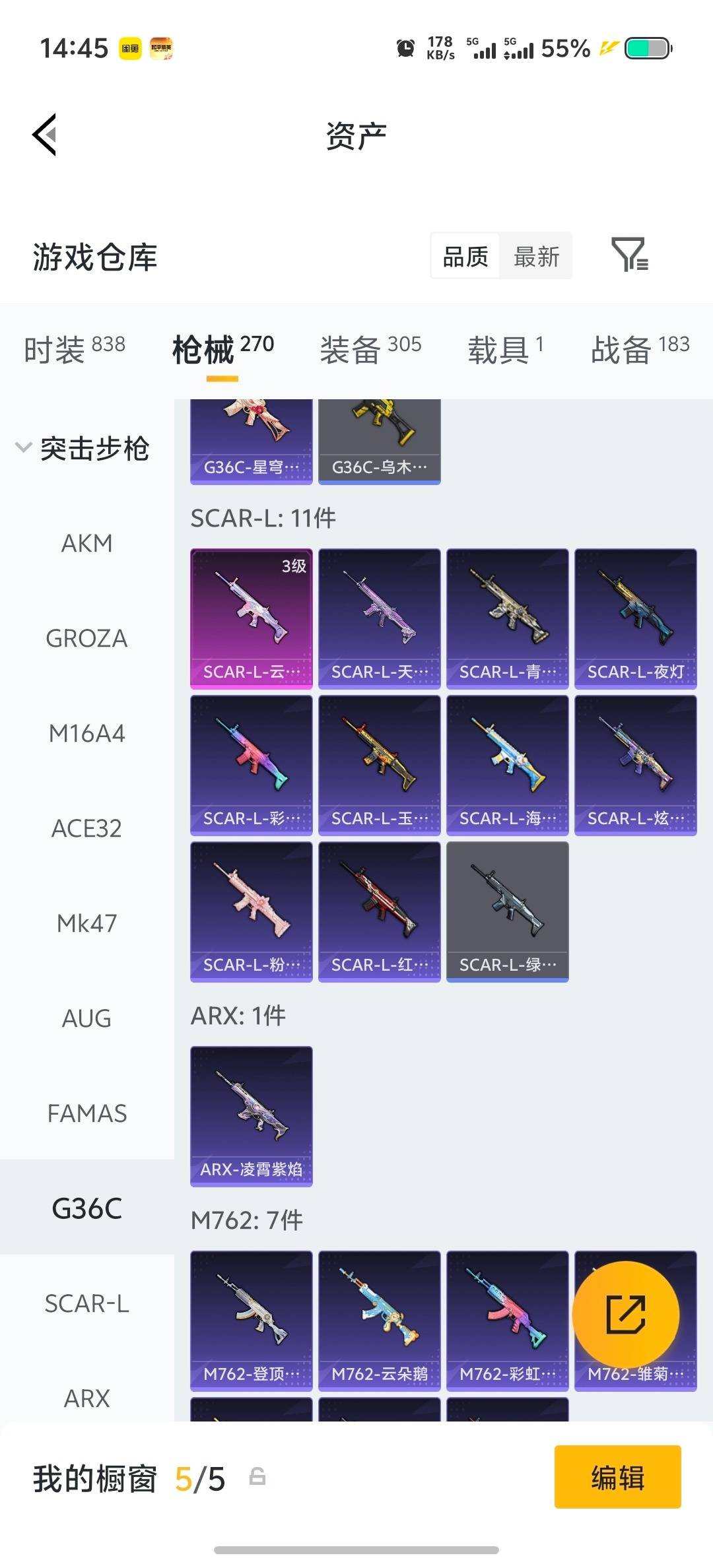Select 品质 sorting option
The image size is (713, 1568).
[465, 256]
